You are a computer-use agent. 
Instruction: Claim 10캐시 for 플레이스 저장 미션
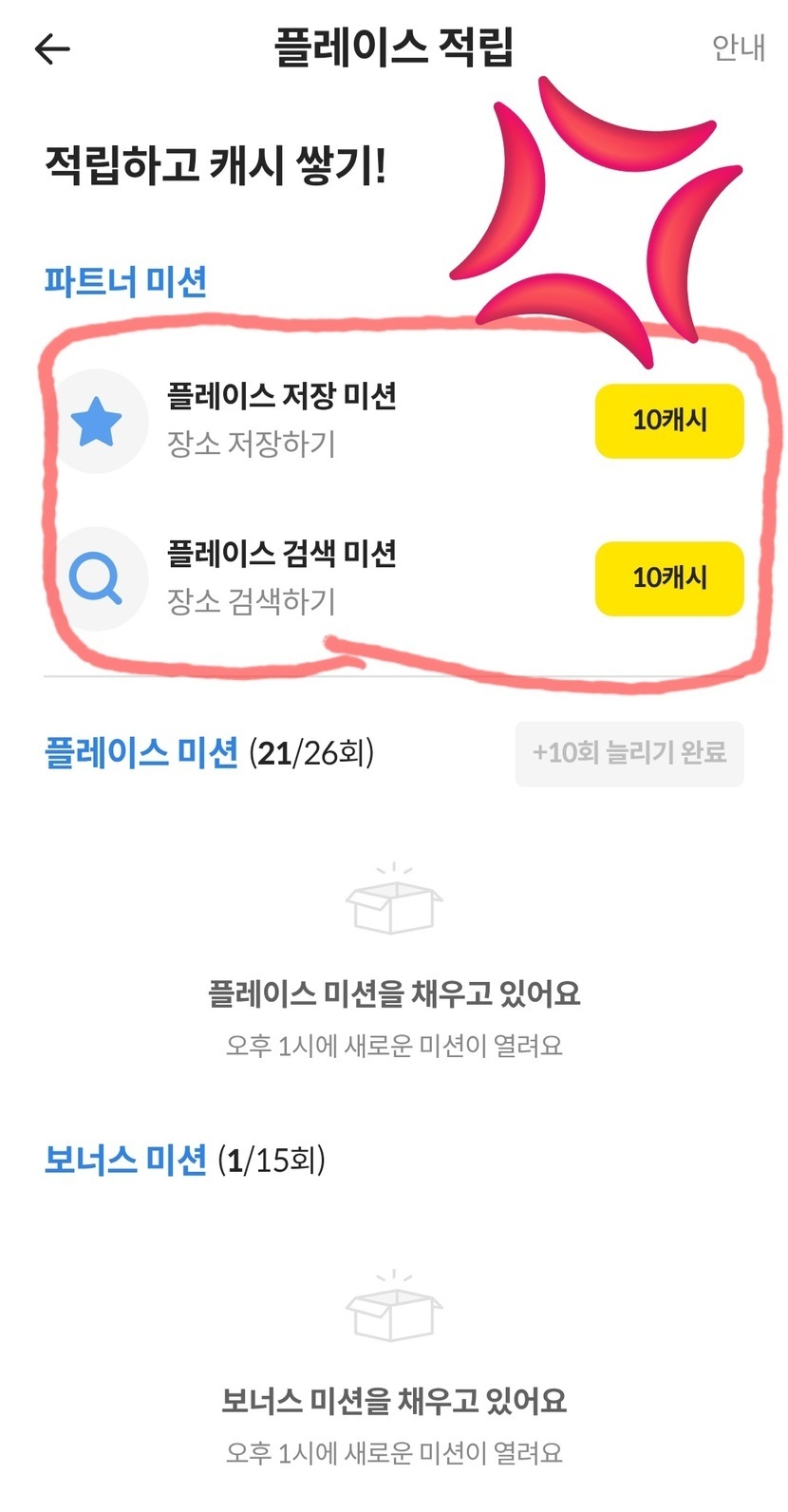(x=668, y=421)
